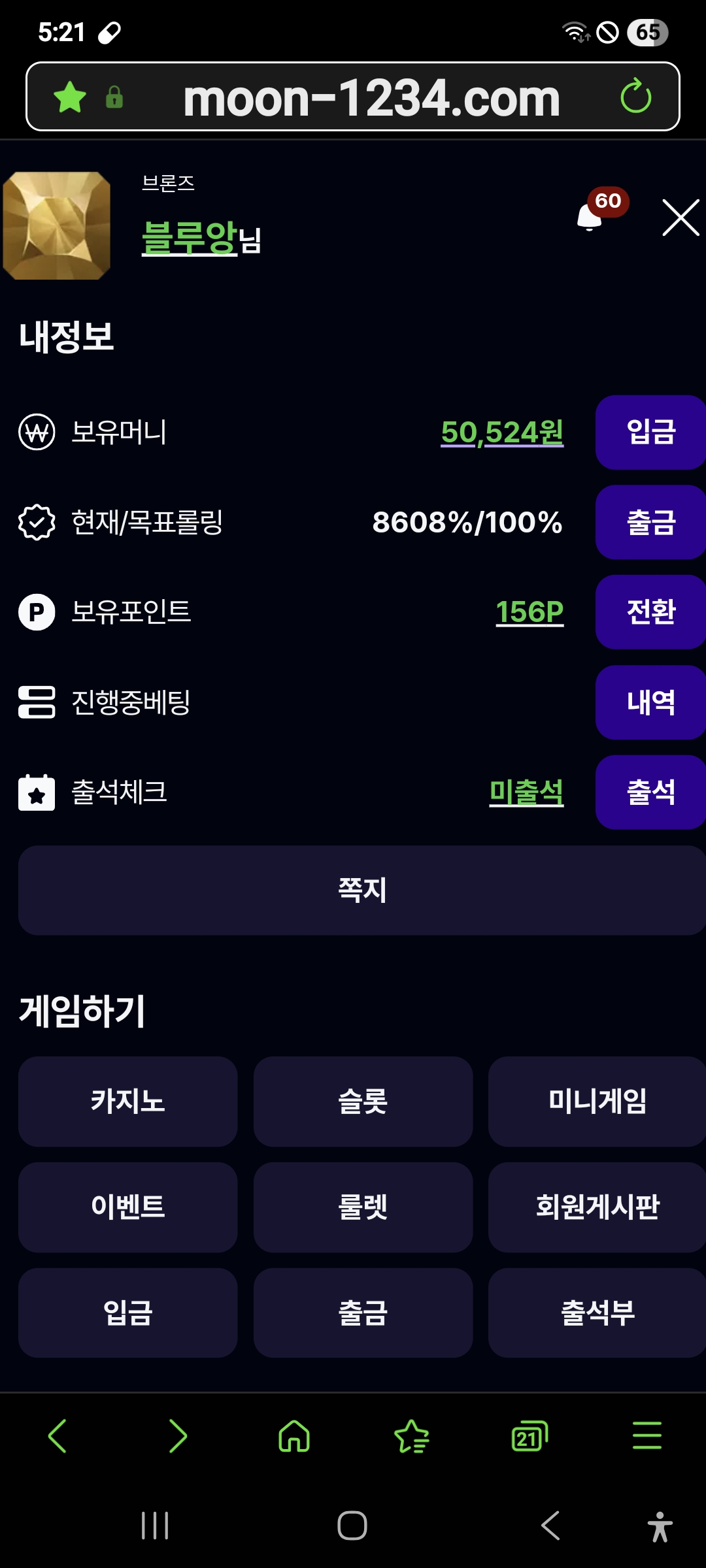Open the 블루앙 profile link
Screen dimensions: 706x1568
[189, 238]
